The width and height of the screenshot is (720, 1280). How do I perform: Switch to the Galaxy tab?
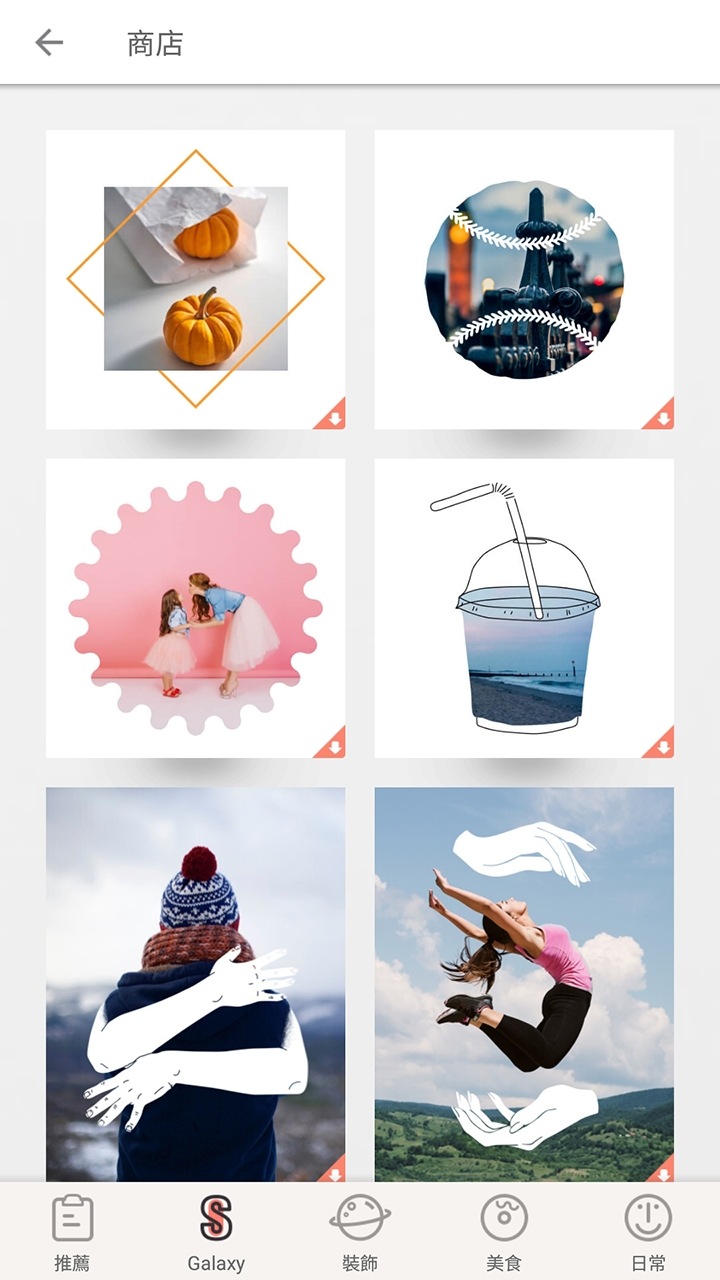[216, 1231]
